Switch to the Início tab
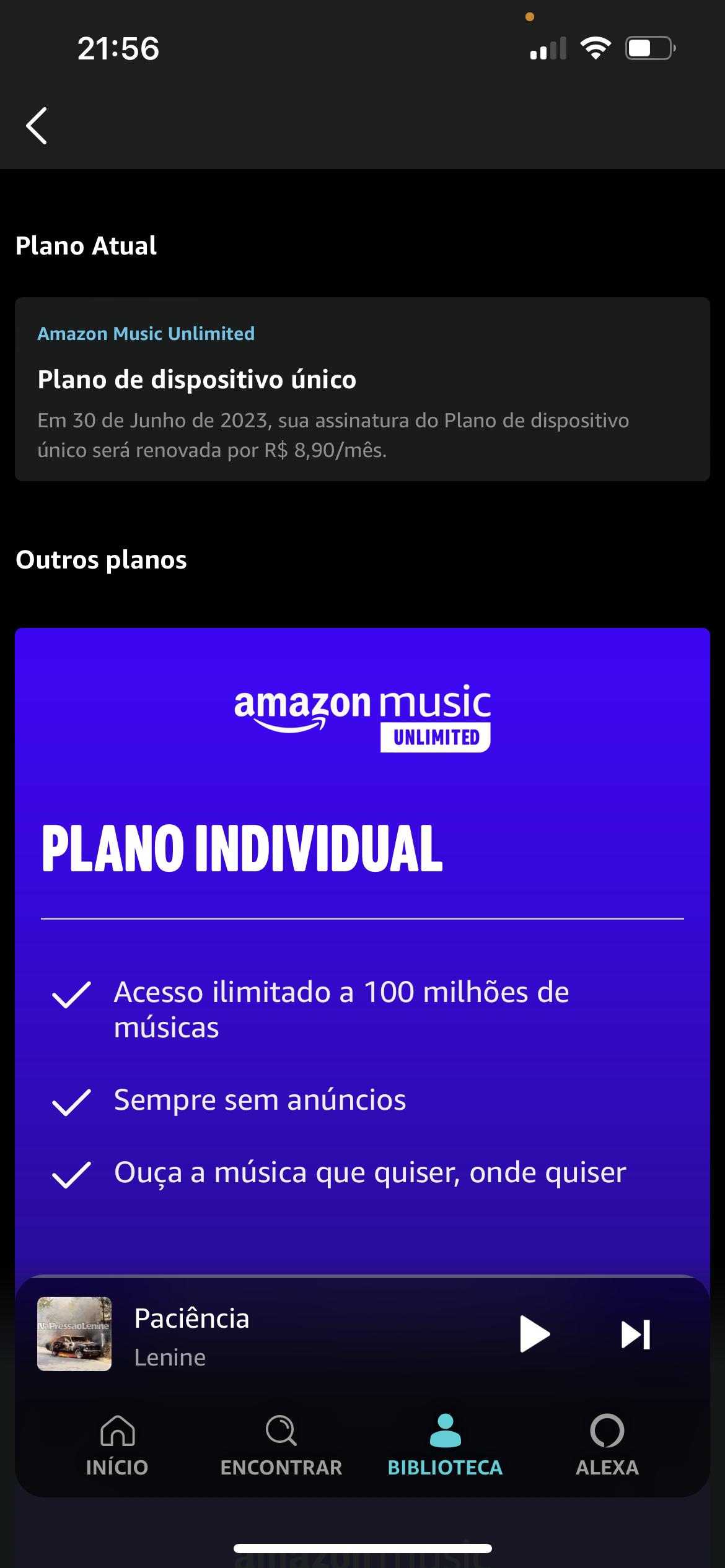Image resolution: width=725 pixels, height=1568 pixels. (117, 1445)
